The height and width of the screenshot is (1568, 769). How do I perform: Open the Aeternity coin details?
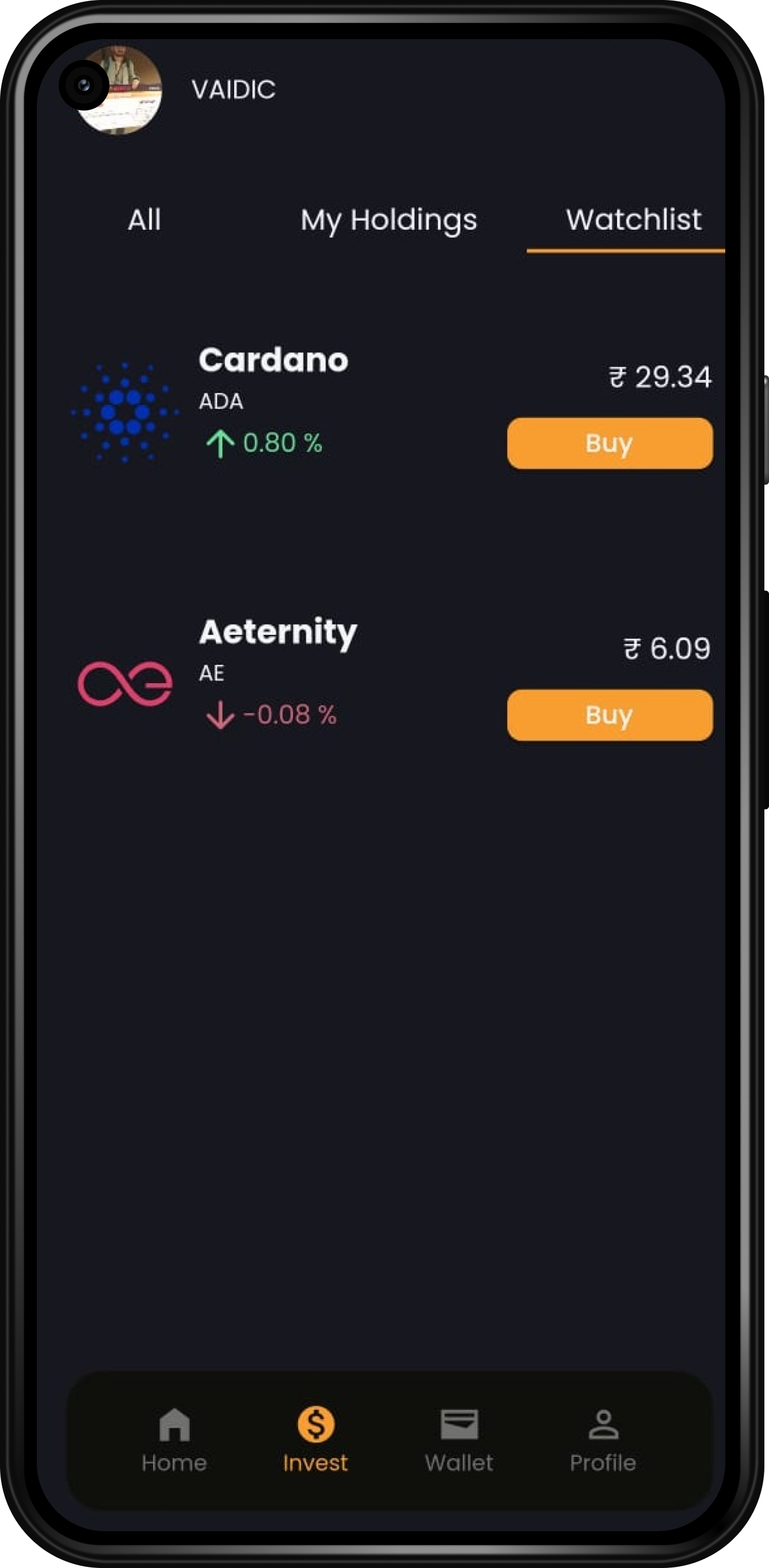(277, 633)
